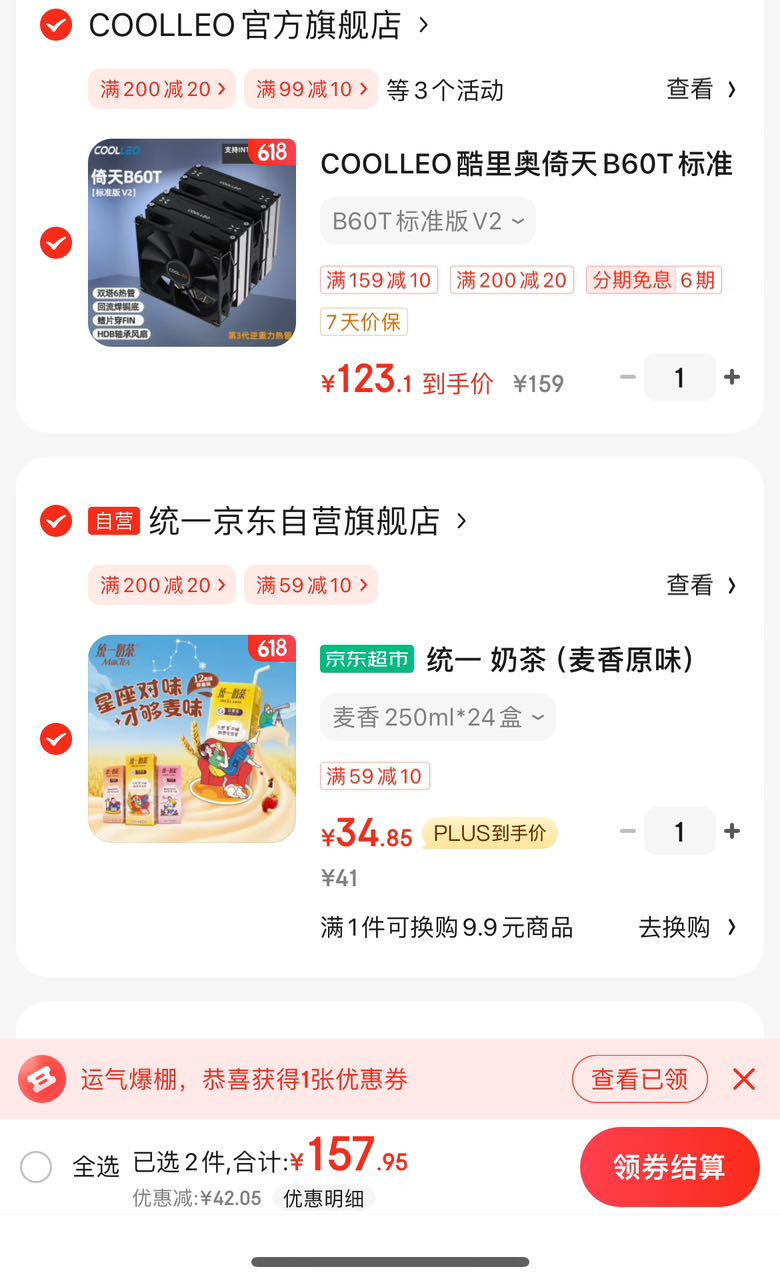Image resolution: width=780 pixels, height=1283 pixels.
Task: Open the JD超市 (JD Supermarket) icon
Action: pyautogui.click(x=367, y=660)
